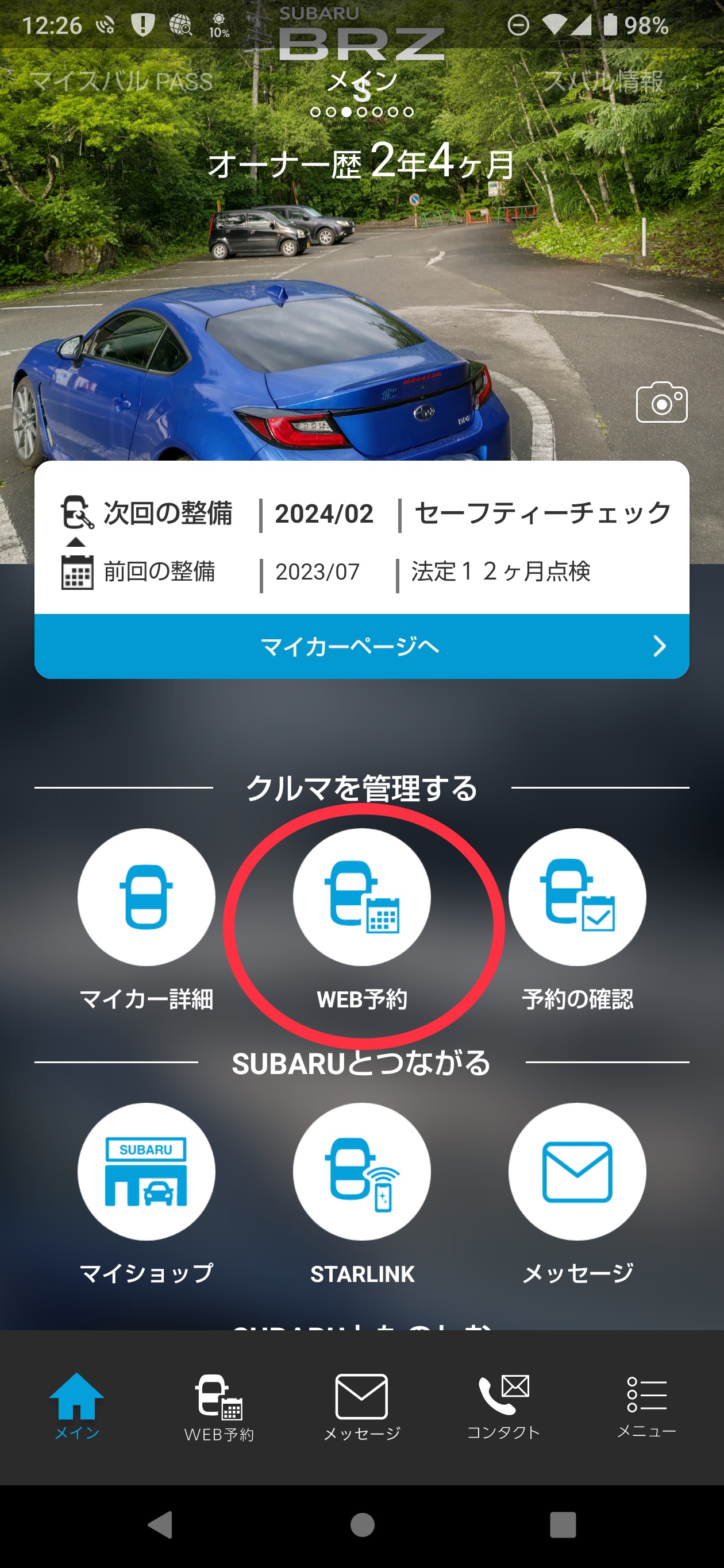Tap the system back button
Viewport: 724px width, 1568px height.
[161, 1525]
